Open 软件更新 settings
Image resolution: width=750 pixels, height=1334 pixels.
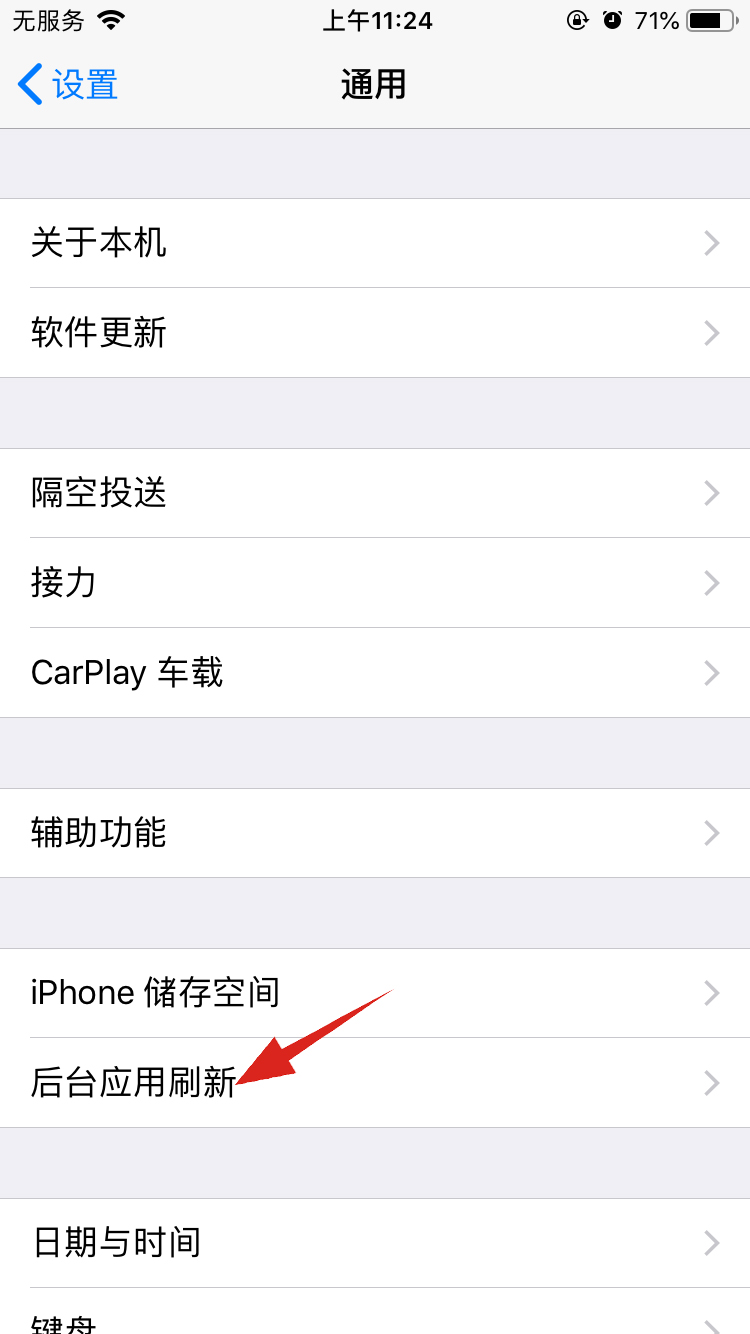point(375,333)
